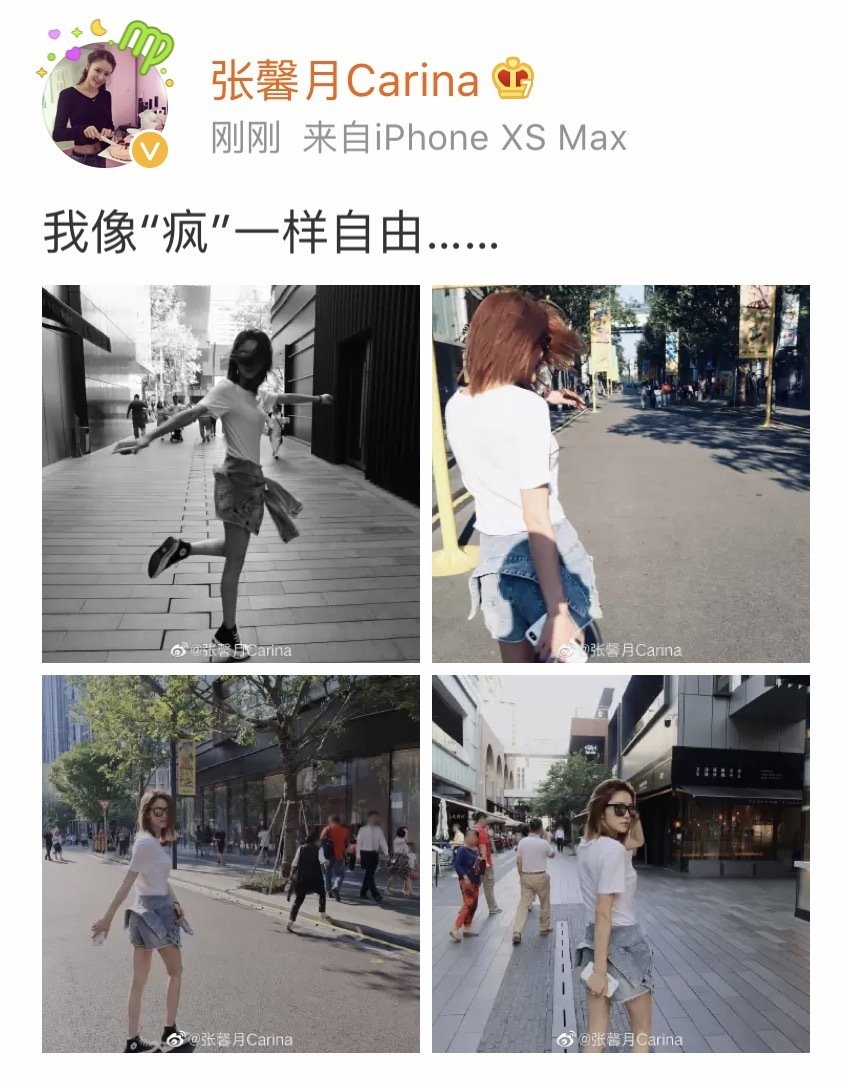Open the profile avatar of 张馨月Carina
Viewport: 845px width, 1087px height.
click(x=104, y=105)
